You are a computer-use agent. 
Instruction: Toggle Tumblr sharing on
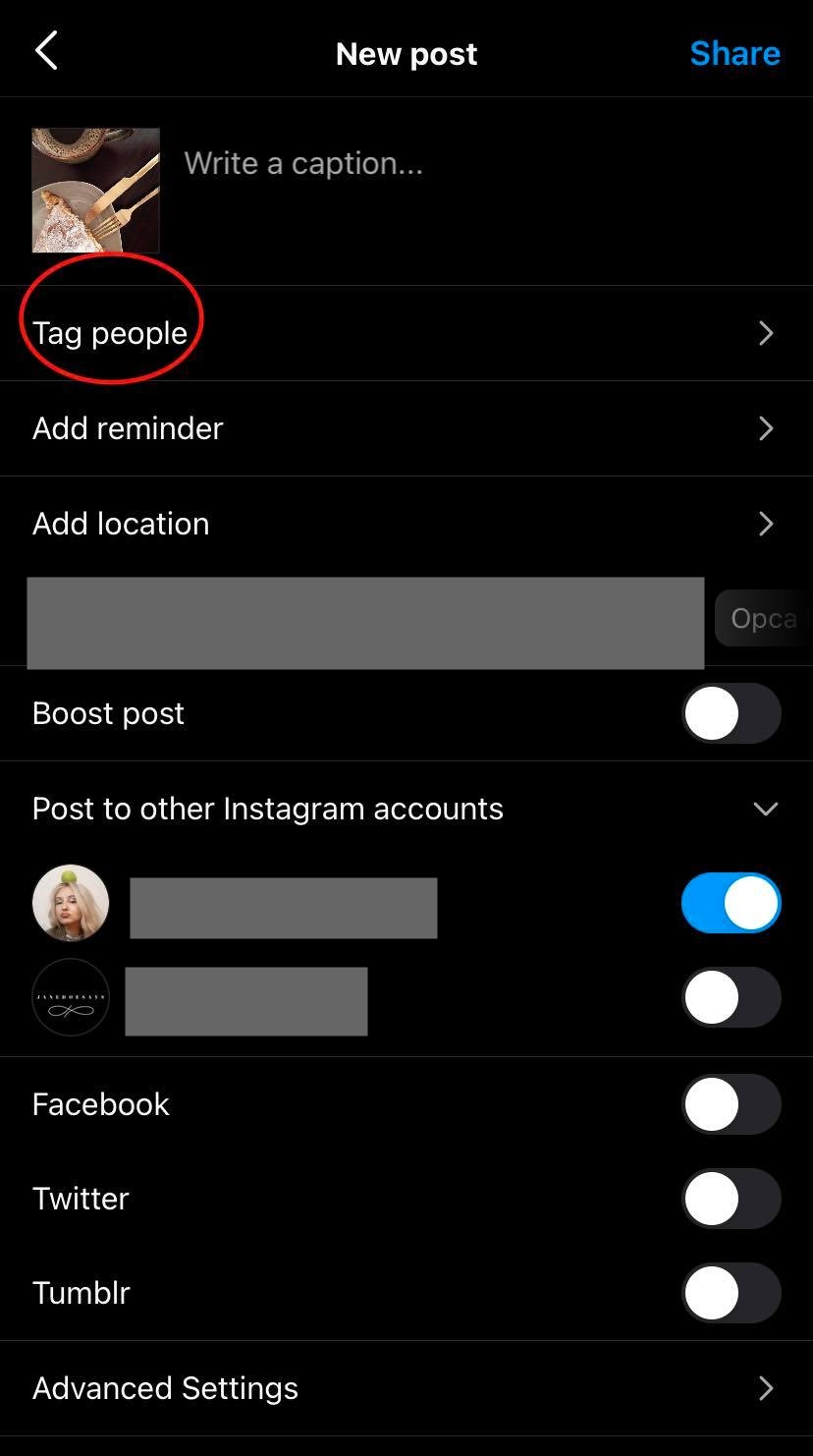[x=732, y=1293]
